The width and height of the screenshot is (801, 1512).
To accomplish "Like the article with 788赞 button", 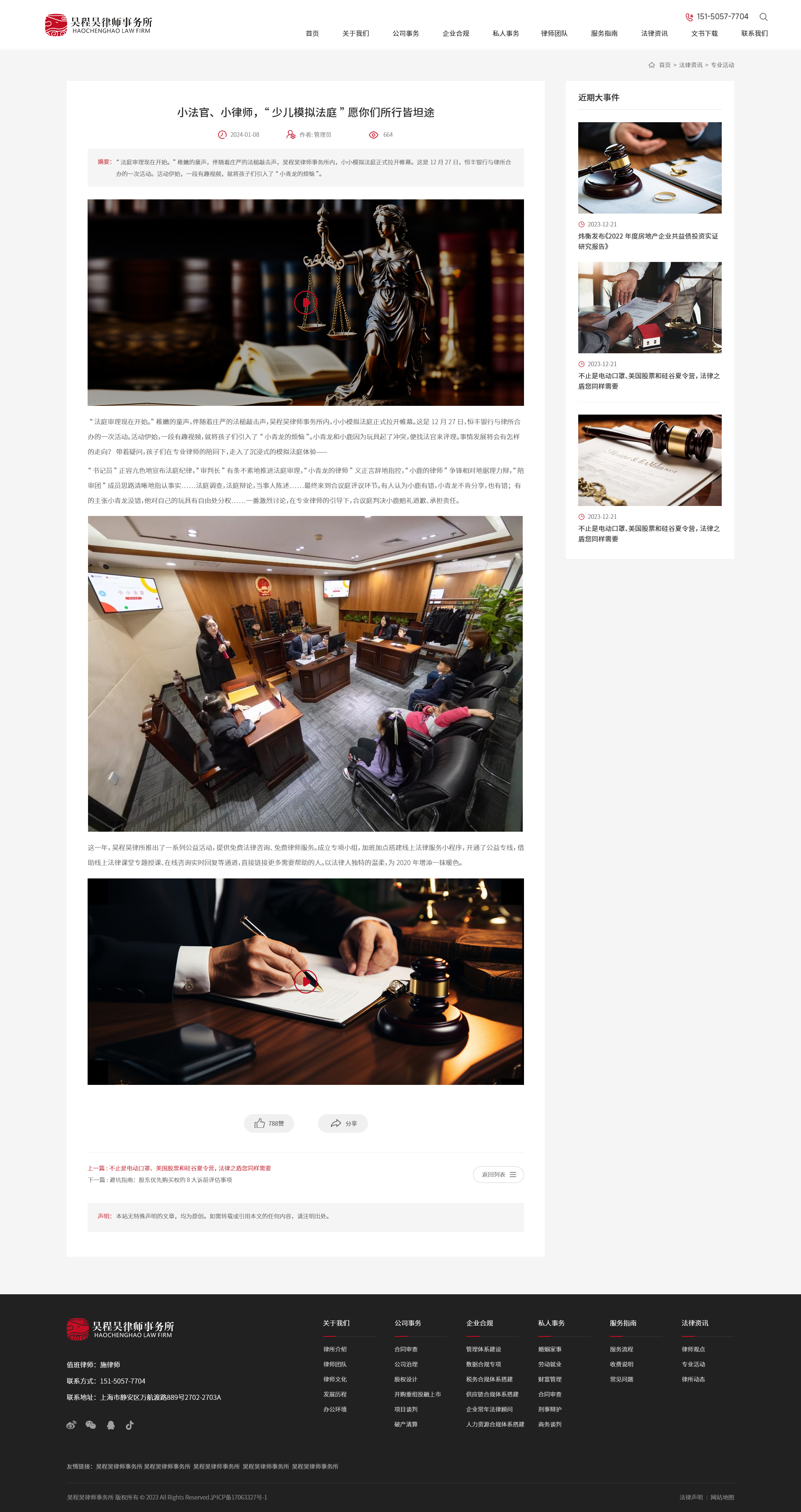I will coord(269,1123).
